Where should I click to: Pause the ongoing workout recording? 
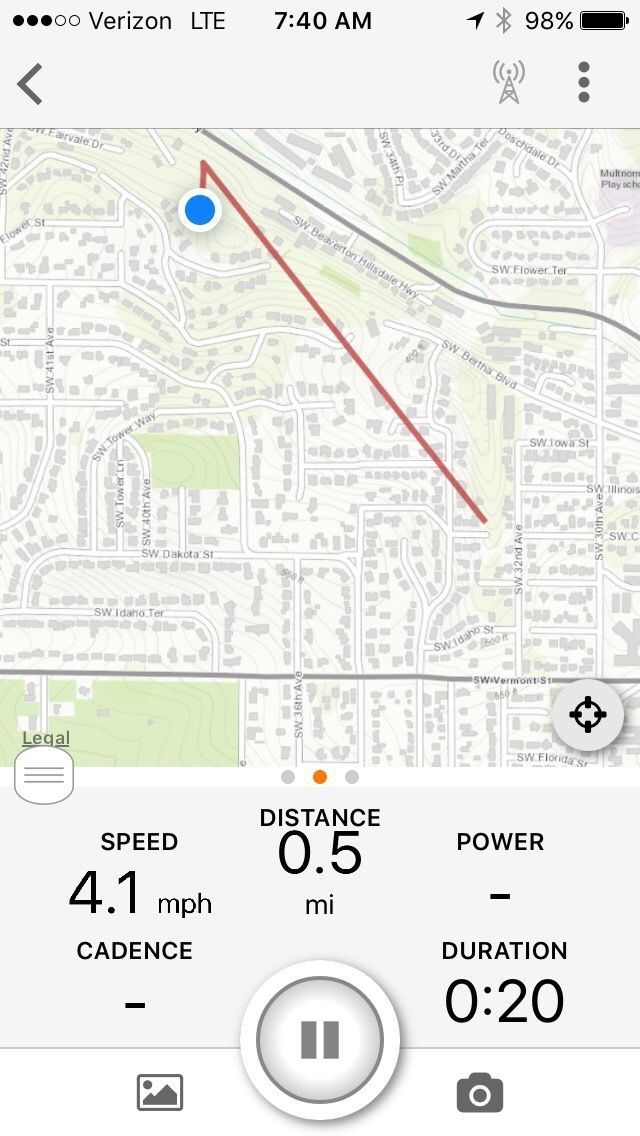[x=320, y=1040]
